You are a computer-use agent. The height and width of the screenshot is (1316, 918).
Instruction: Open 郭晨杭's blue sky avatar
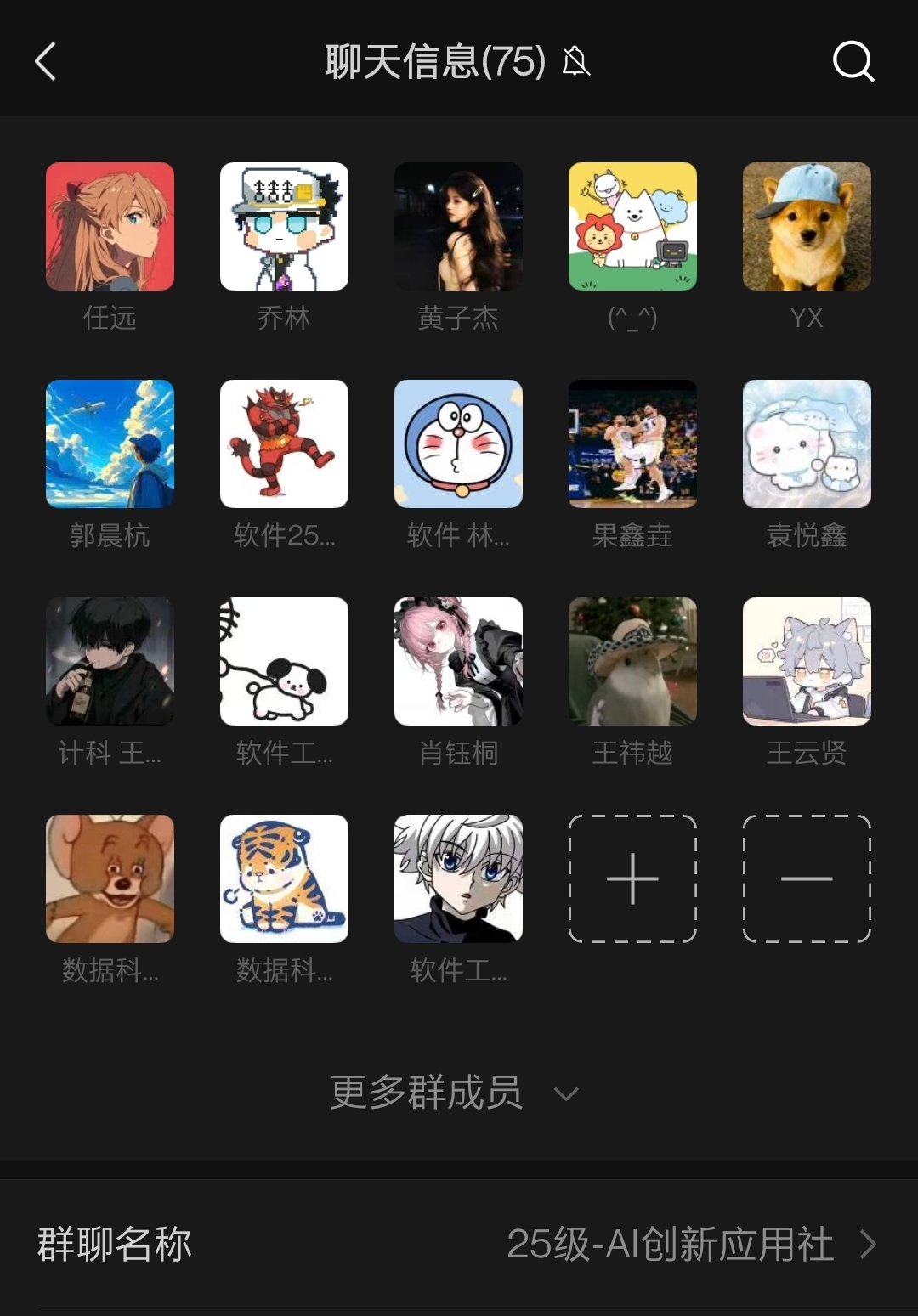tap(110, 443)
